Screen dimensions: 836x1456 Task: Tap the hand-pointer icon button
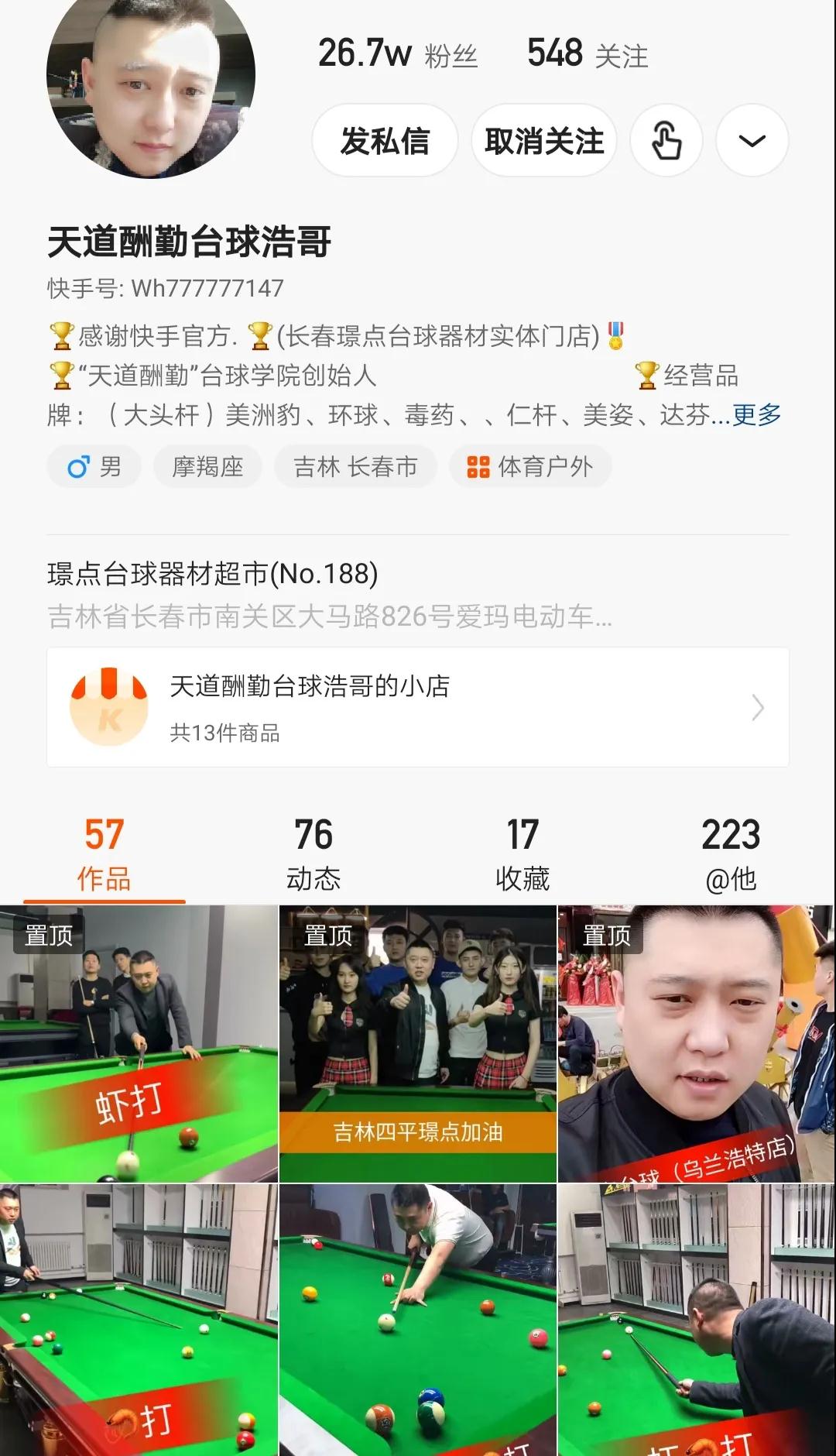coord(666,141)
